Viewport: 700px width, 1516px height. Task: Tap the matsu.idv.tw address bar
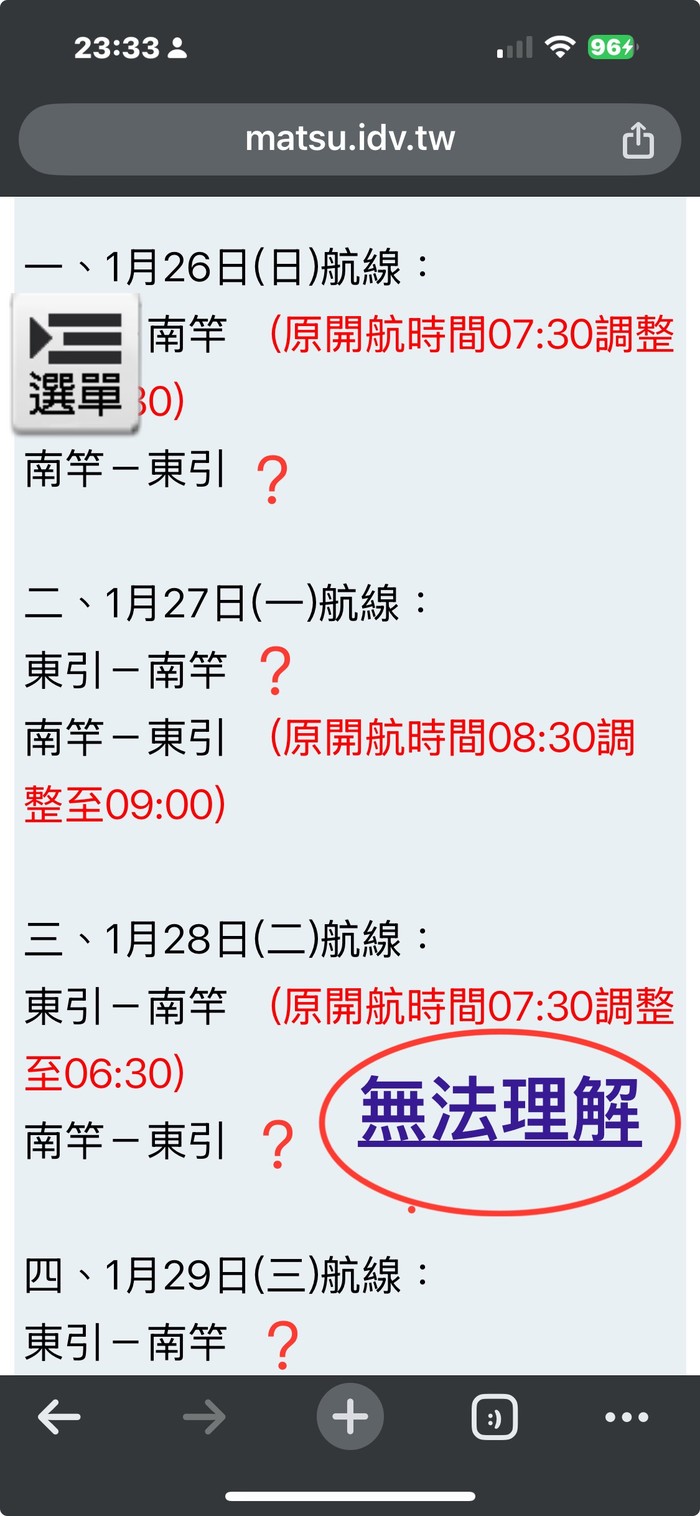pyautogui.click(x=350, y=138)
